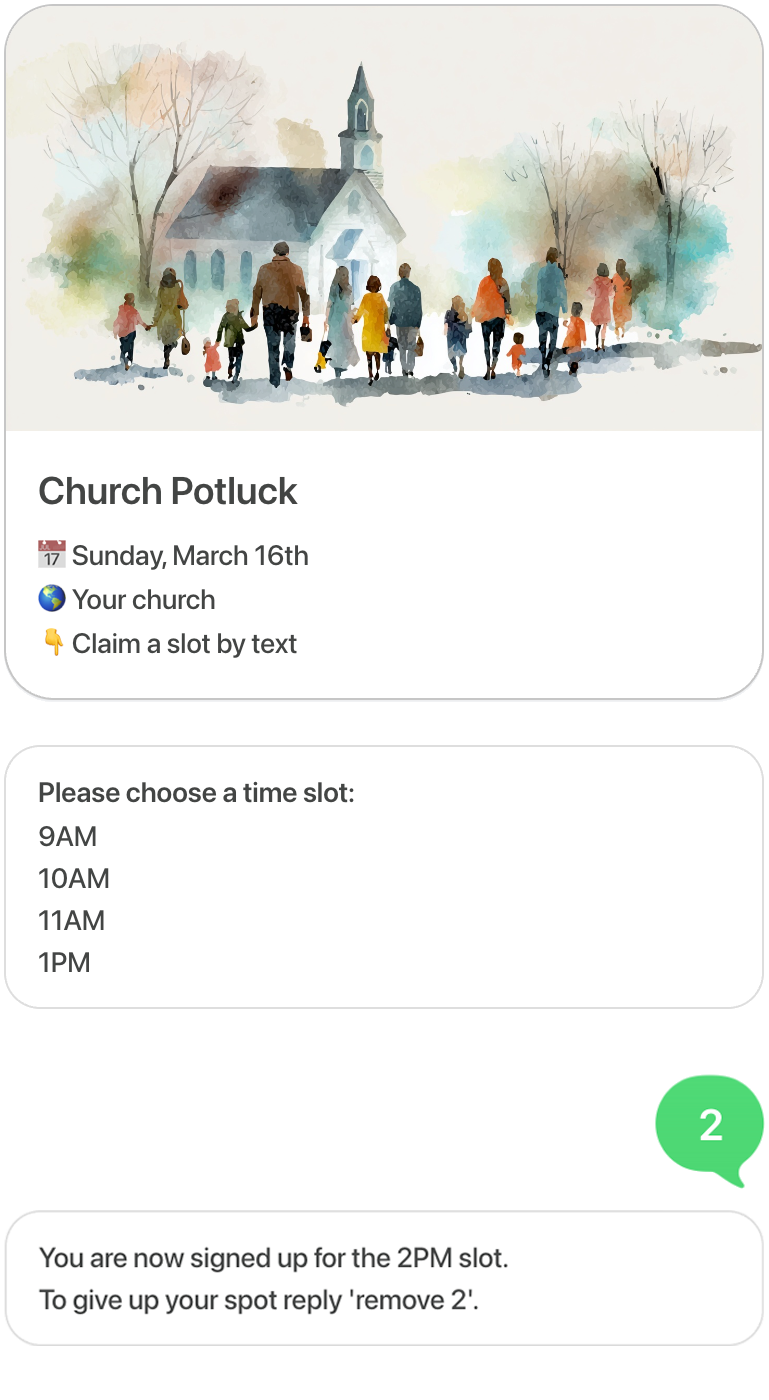Click the pushpin icon near Claim a slot
769x1400 pixels.
(x=53, y=643)
